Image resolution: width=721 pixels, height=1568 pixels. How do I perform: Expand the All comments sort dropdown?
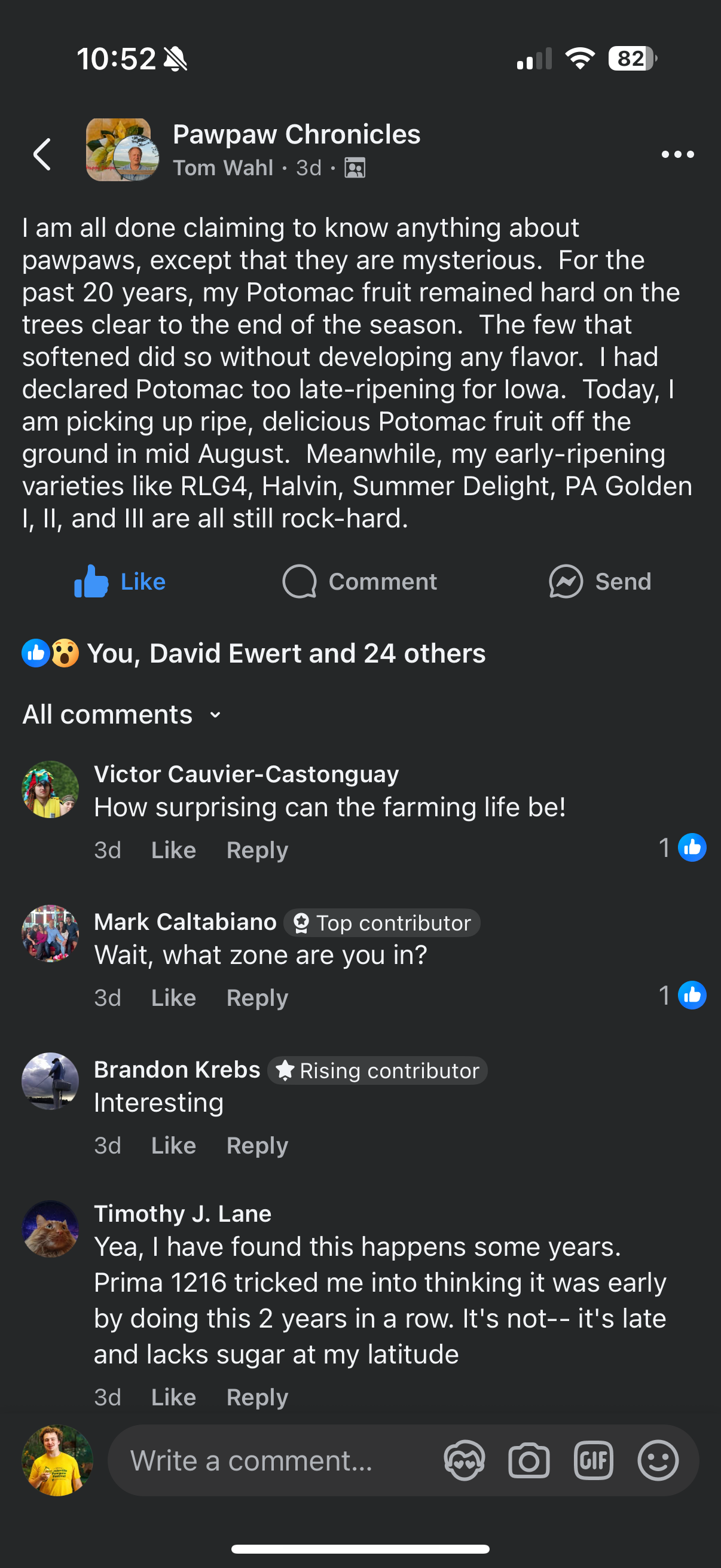(122, 715)
